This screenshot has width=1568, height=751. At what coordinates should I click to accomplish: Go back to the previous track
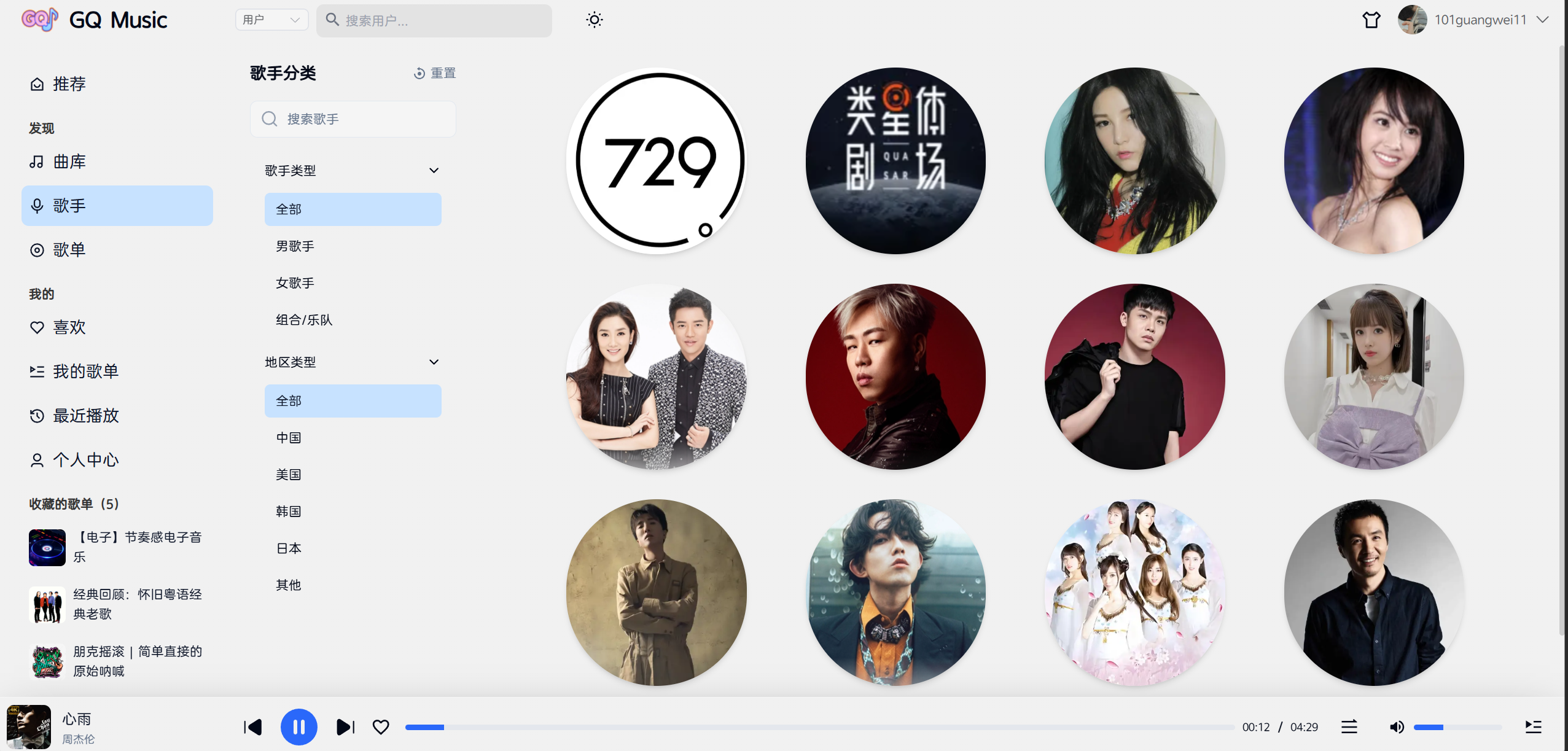tap(253, 727)
